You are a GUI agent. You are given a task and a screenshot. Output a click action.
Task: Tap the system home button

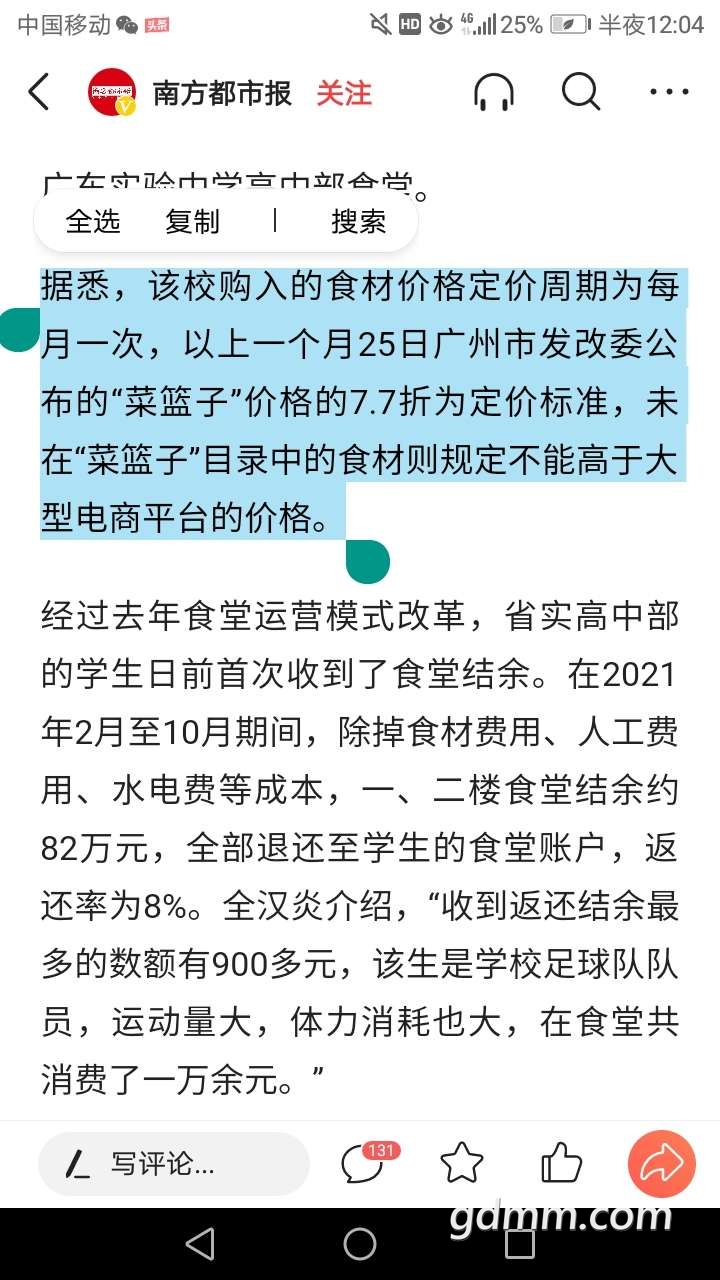click(x=360, y=1244)
